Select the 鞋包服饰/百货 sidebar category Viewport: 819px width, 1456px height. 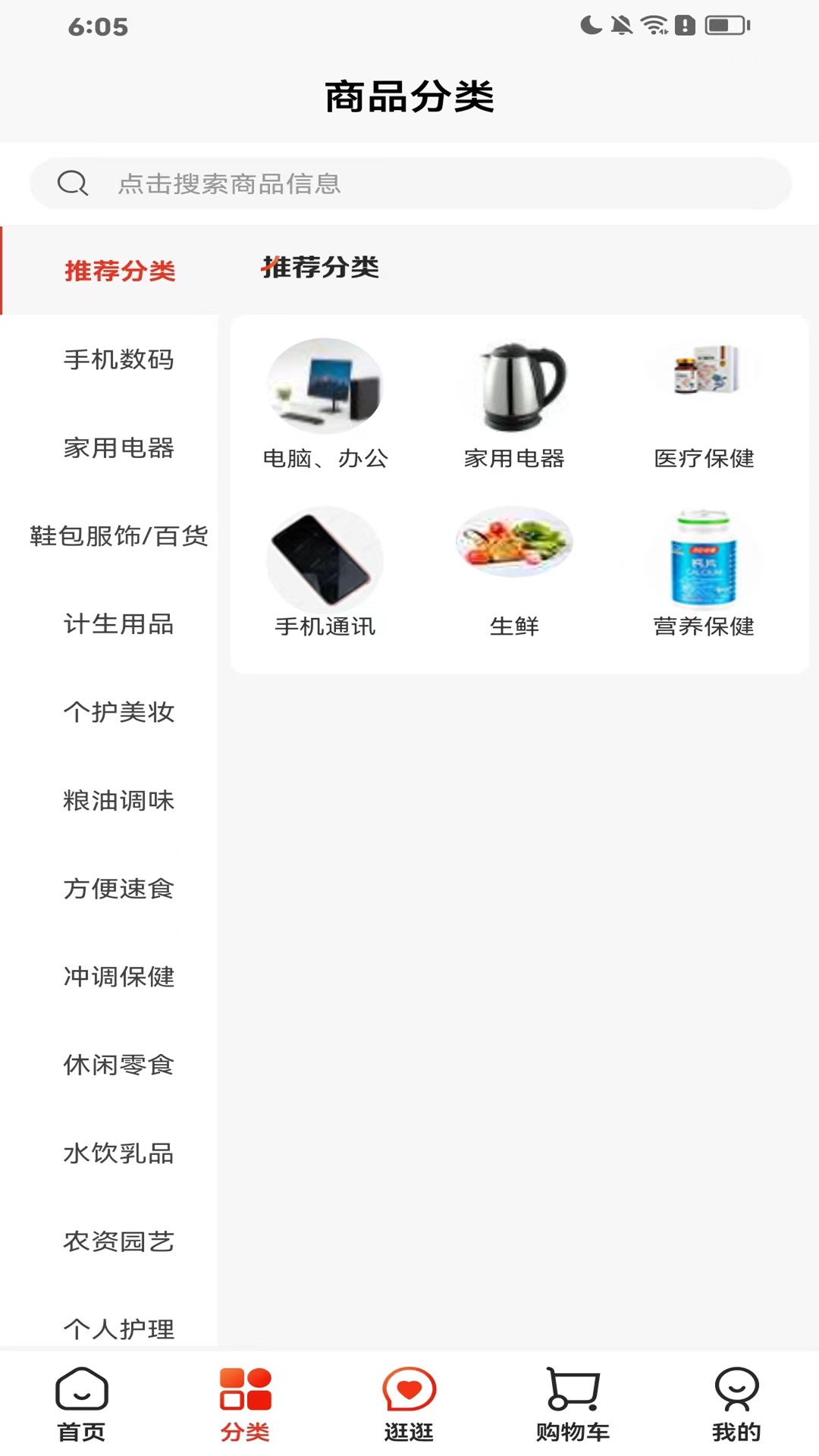(x=118, y=536)
